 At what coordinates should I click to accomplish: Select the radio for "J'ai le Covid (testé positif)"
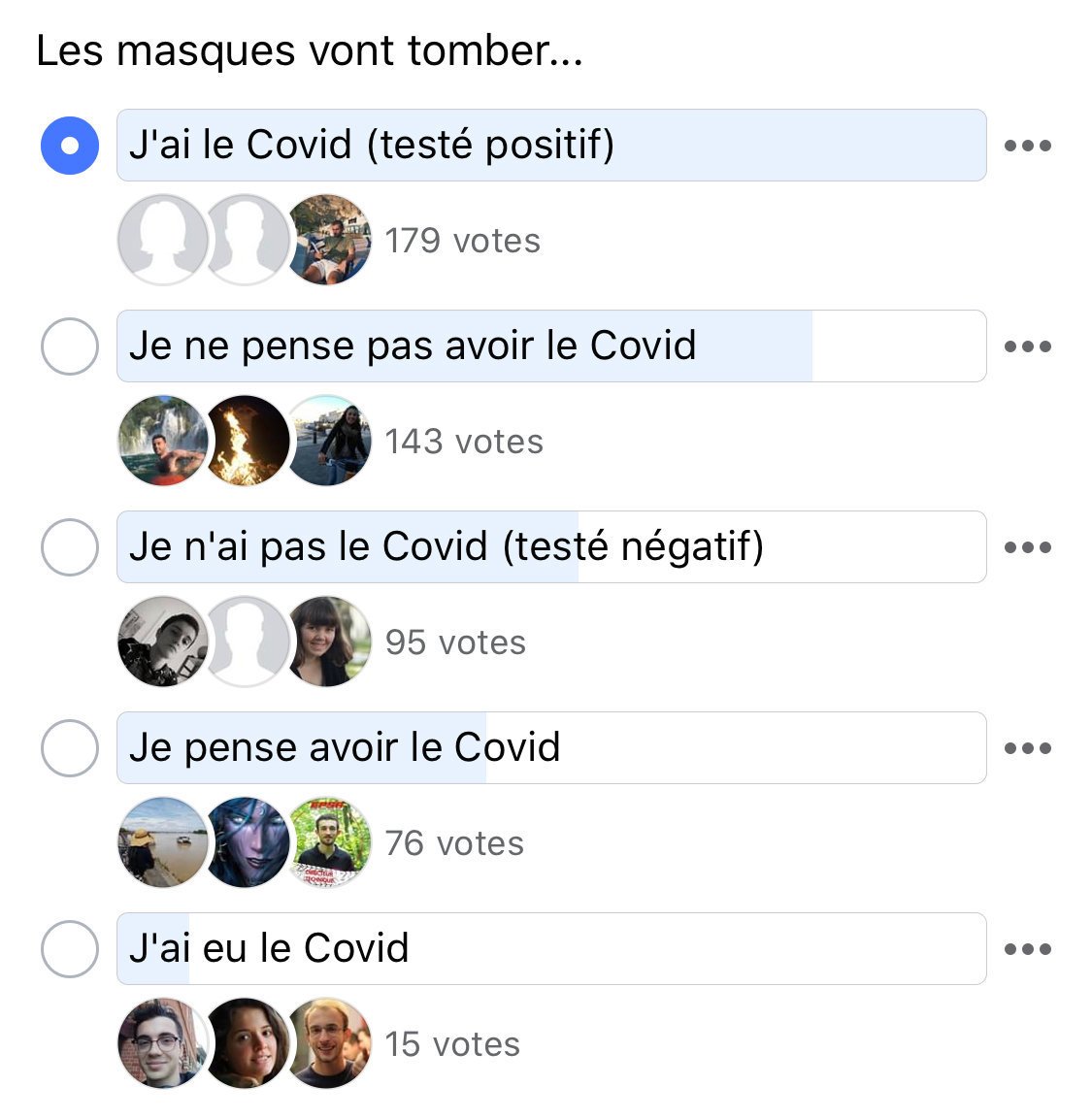tap(70, 146)
